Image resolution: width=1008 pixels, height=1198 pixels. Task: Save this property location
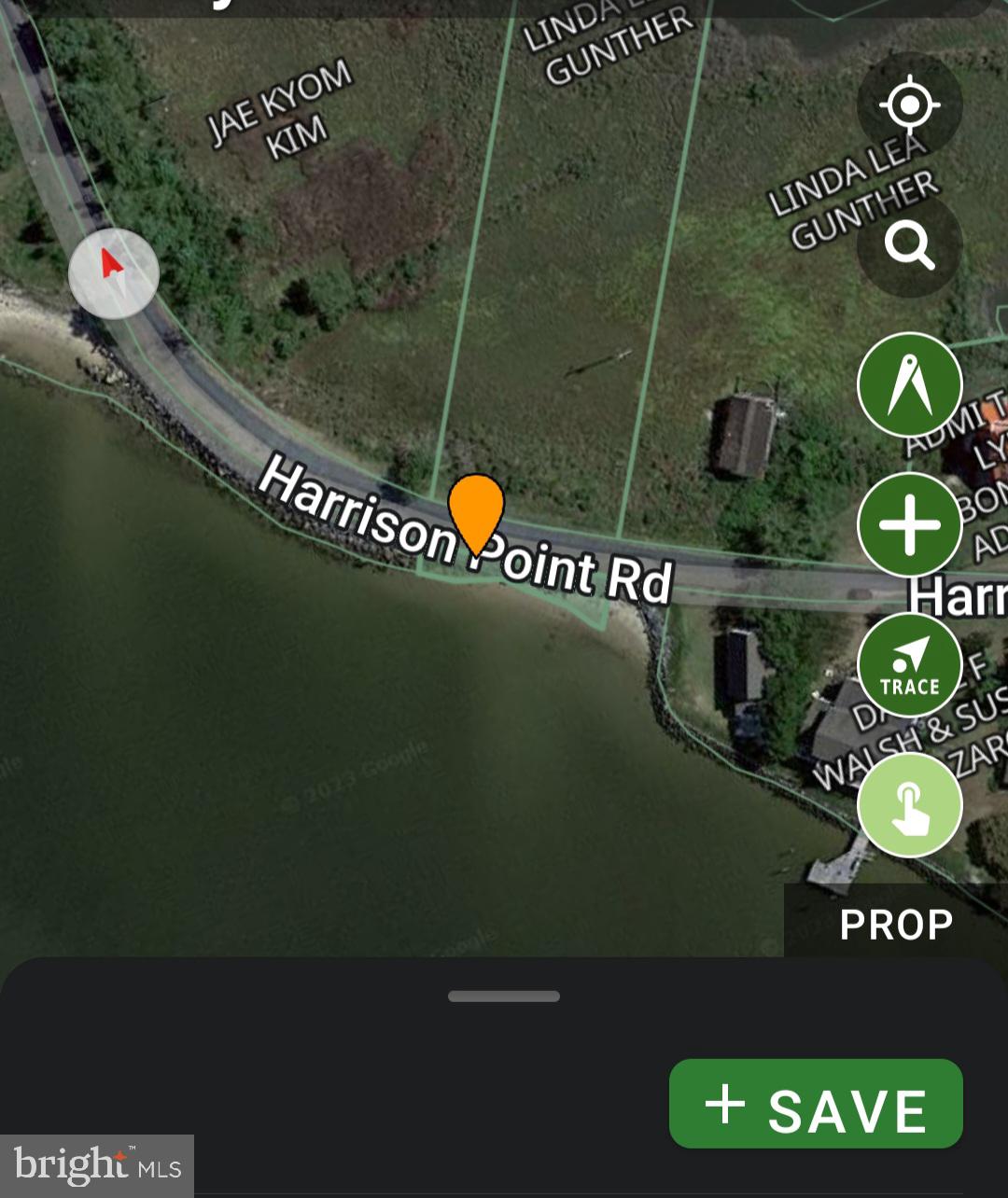coord(815,1103)
